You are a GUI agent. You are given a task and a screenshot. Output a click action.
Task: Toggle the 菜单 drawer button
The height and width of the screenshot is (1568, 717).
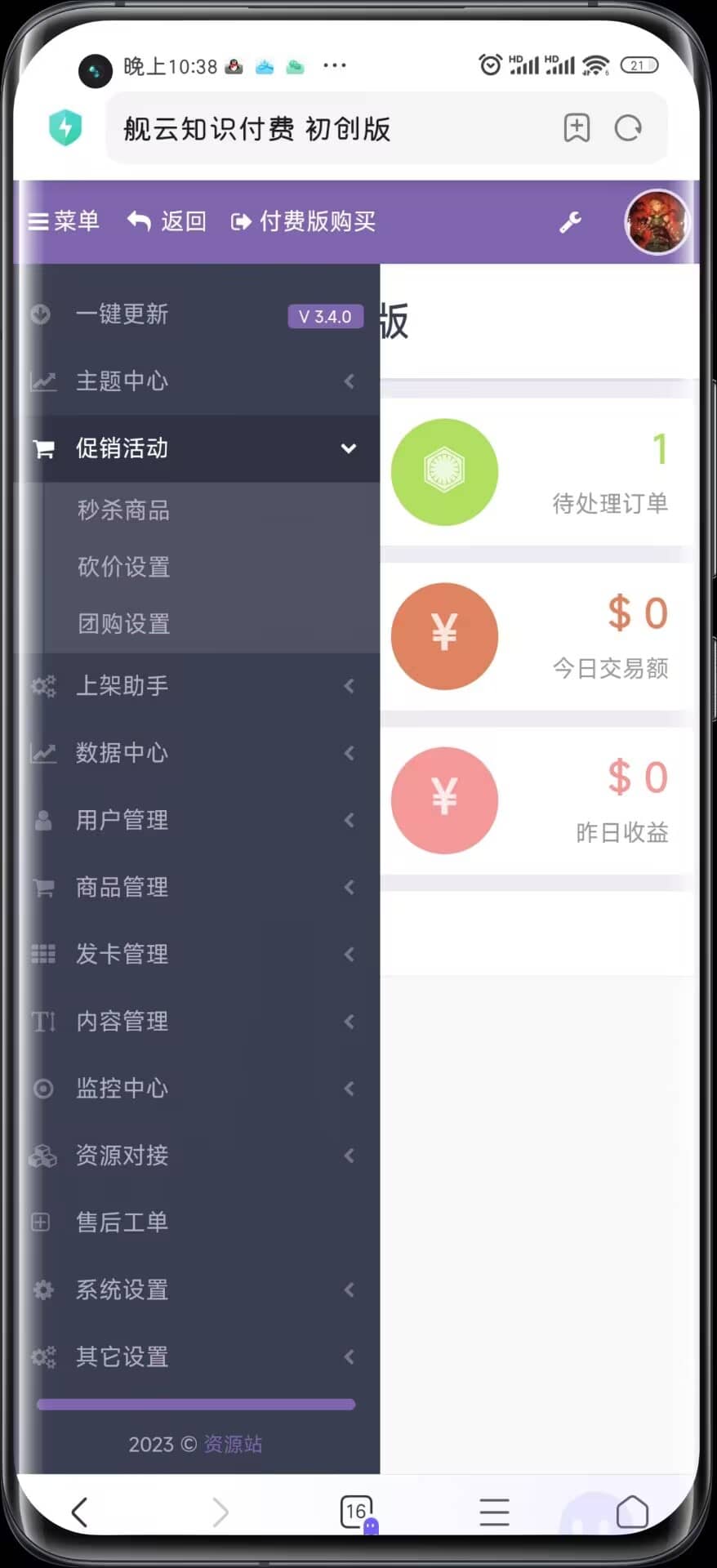tap(64, 221)
